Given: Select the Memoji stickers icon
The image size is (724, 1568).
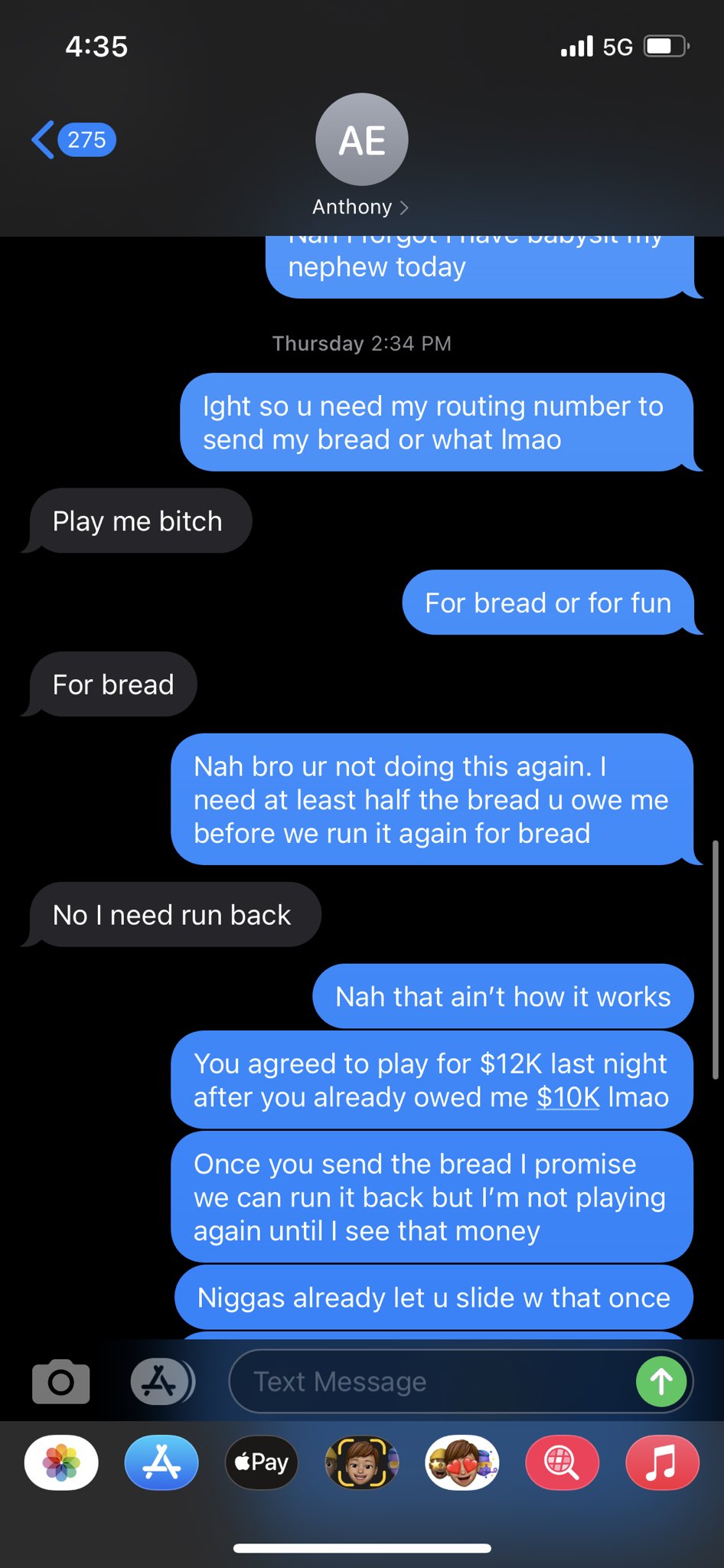Looking at the screenshot, I should coord(461,1462).
